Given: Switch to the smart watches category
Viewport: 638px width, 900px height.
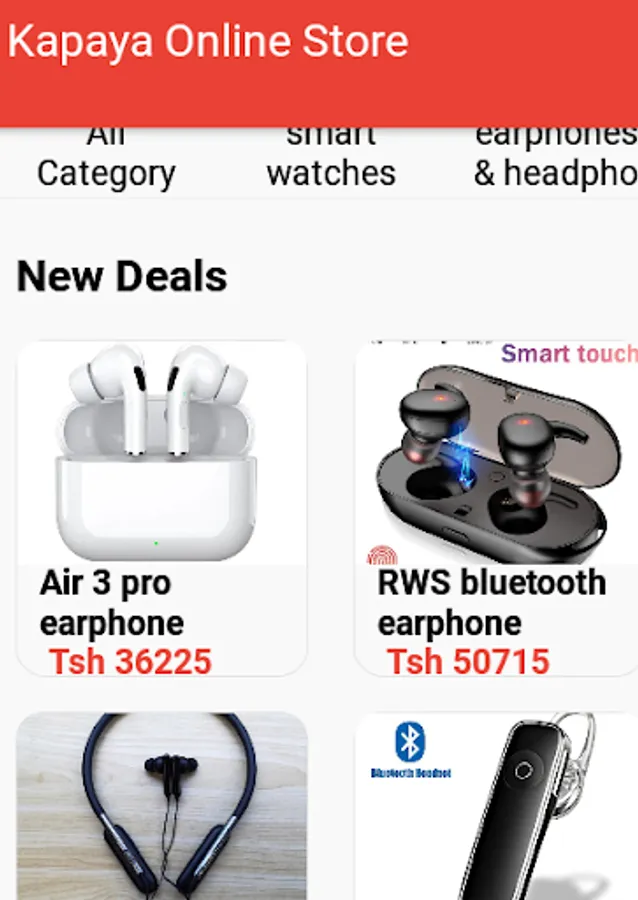Looking at the screenshot, I should (x=331, y=160).
